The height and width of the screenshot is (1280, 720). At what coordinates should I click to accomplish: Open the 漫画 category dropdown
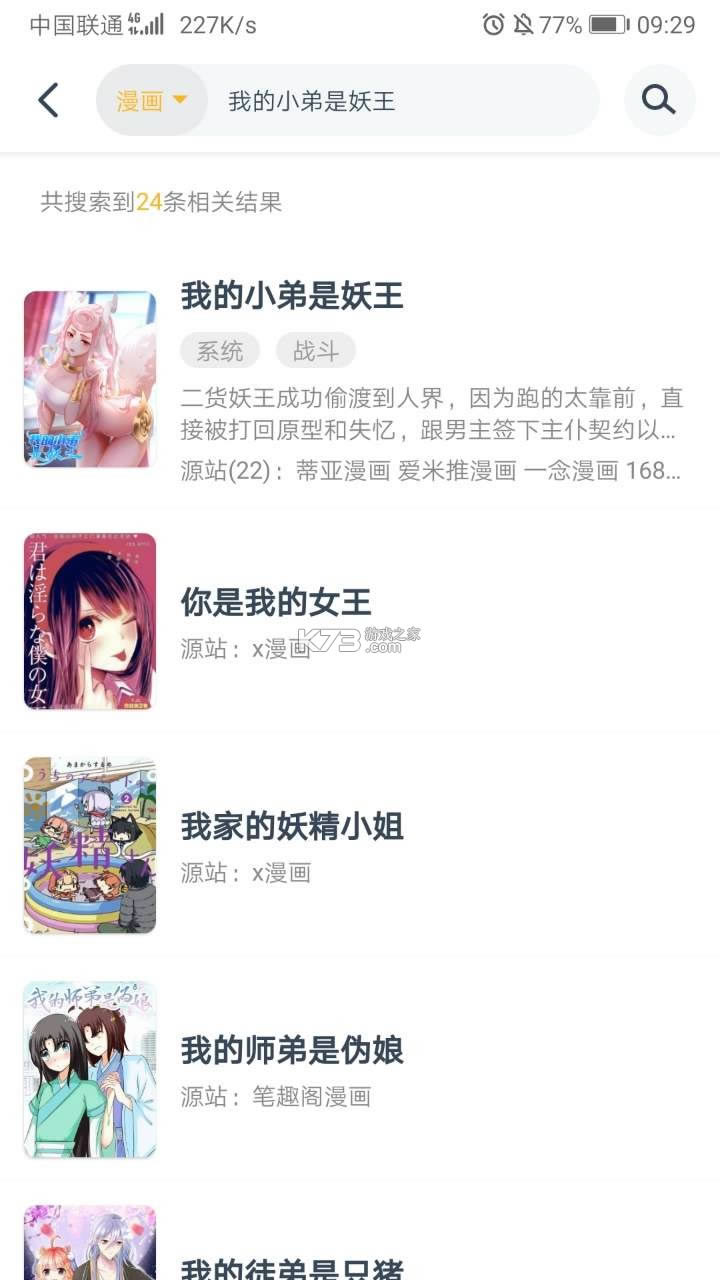pos(152,100)
